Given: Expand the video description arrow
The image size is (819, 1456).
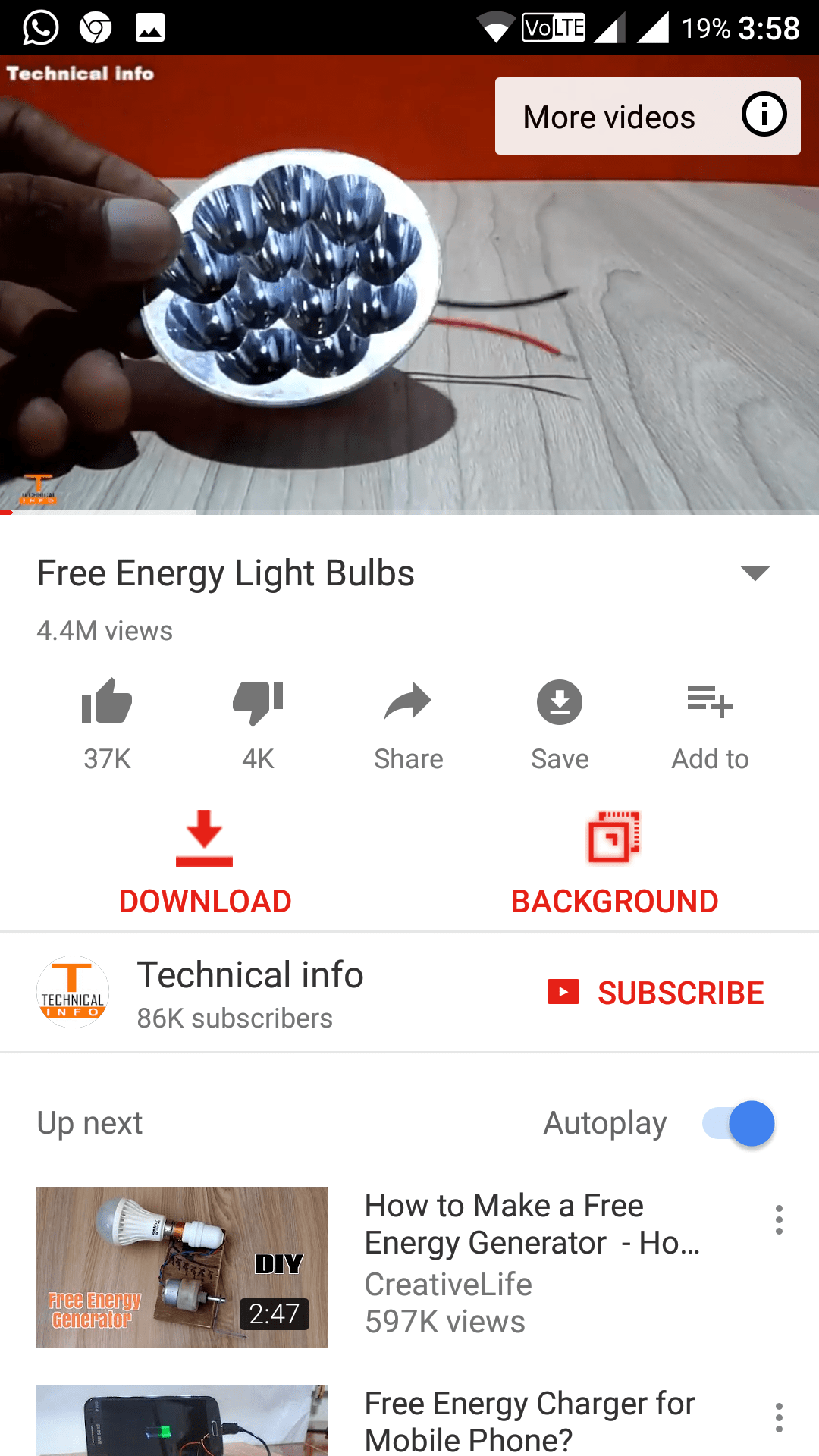Looking at the screenshot, I should (755, 573).
